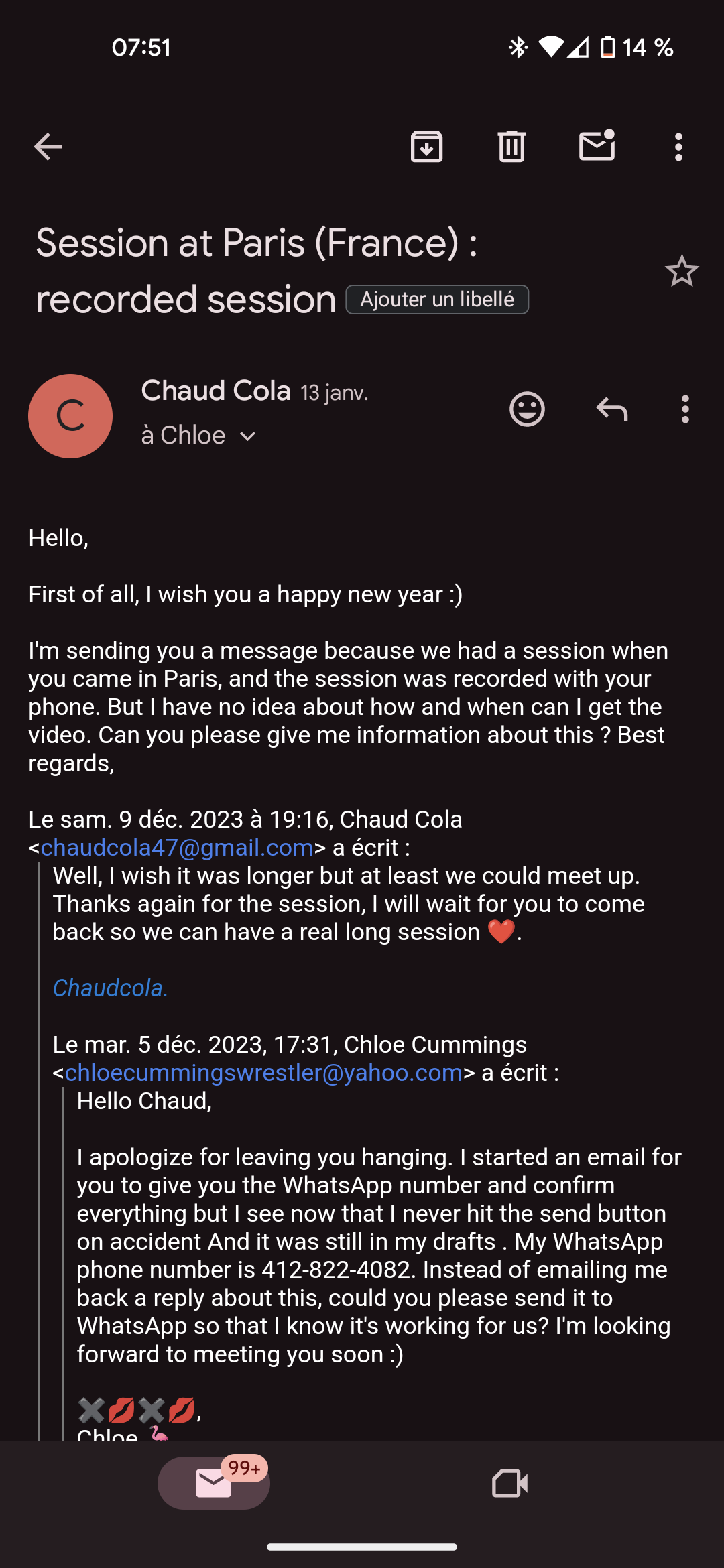
Task: Go back to the inbox
Action: tap(48, 147)
